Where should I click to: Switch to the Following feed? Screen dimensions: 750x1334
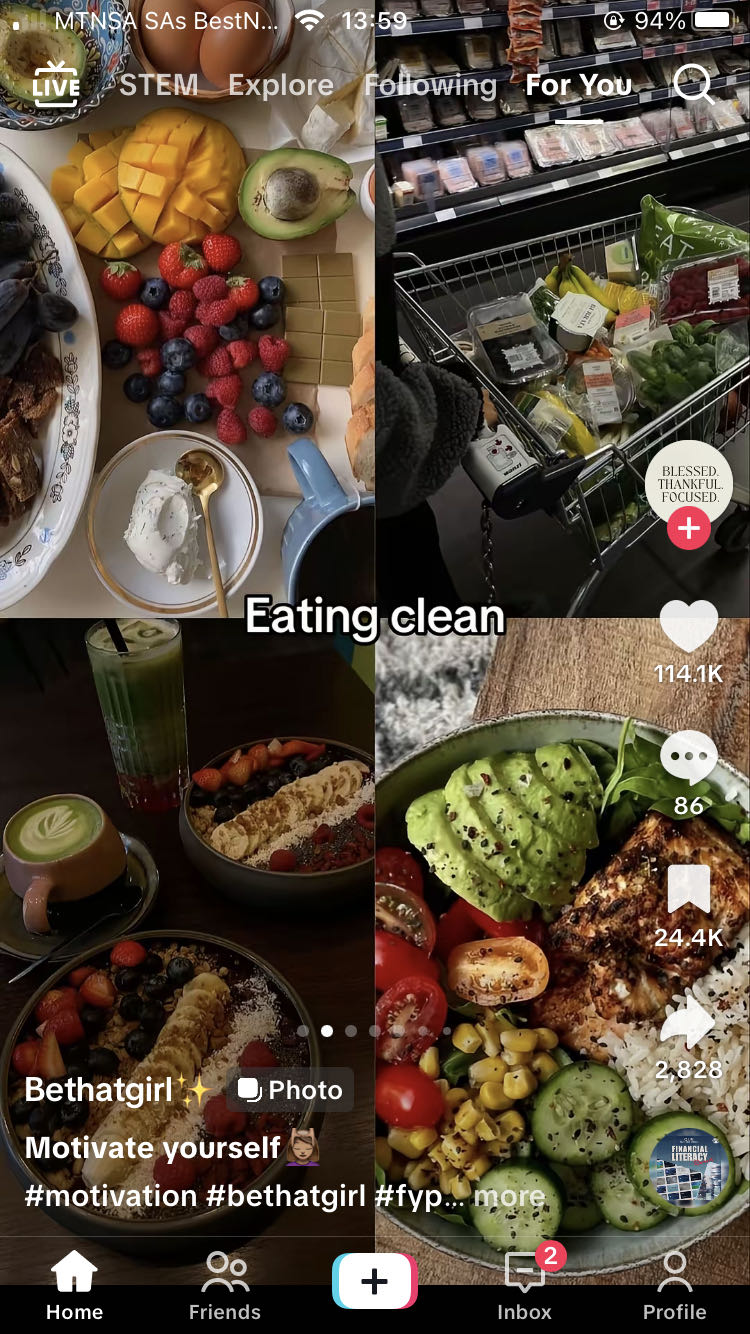coord(431,86)
